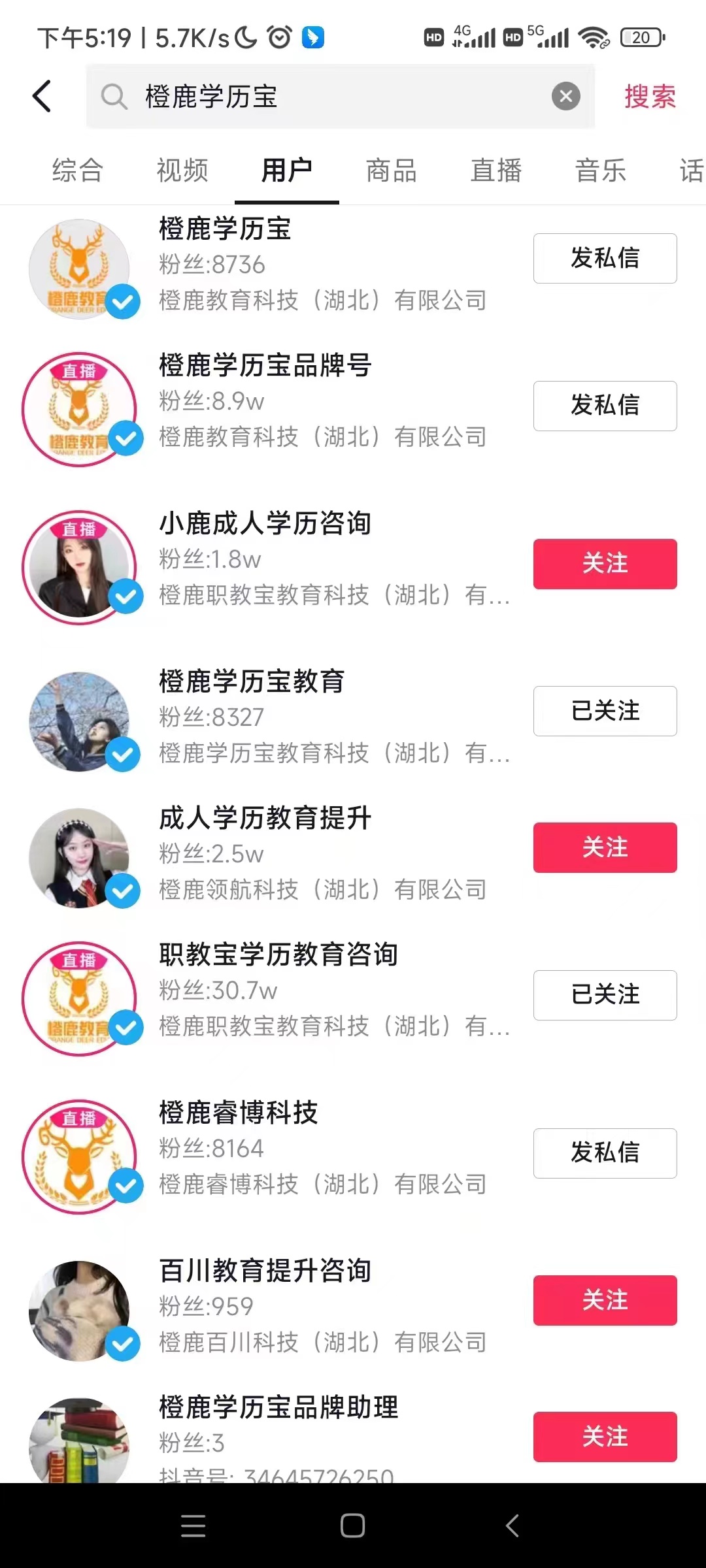Clear the search text with the X icon

pos(566,96)
